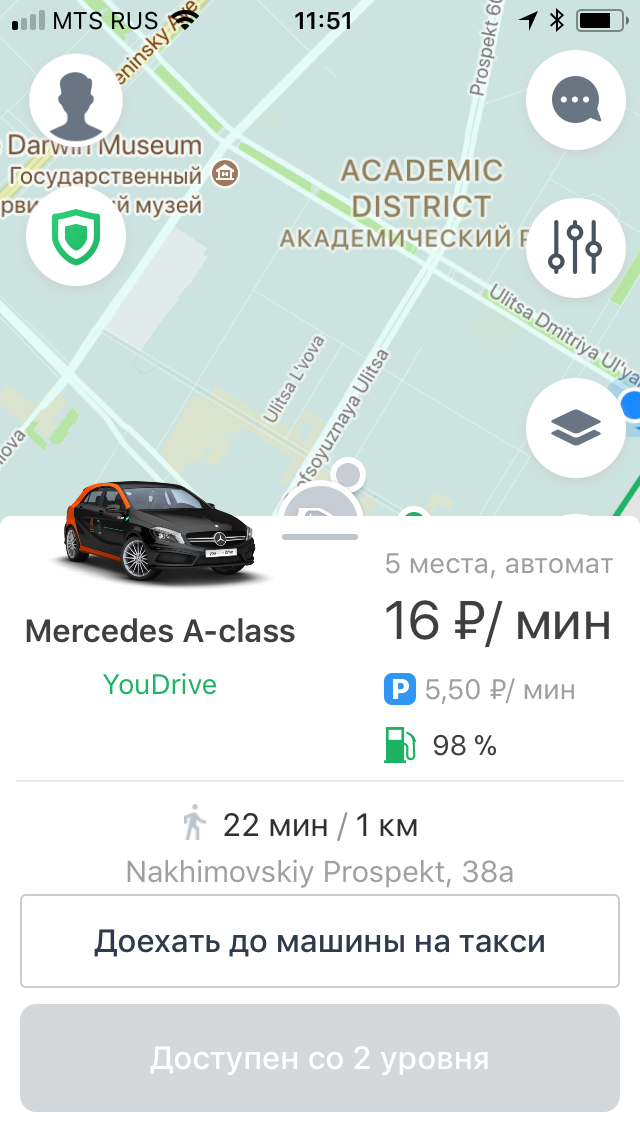Open the user profile icon
Image resolution: width=640 pixels, height=1136 pixels.
tap(76, 102)
